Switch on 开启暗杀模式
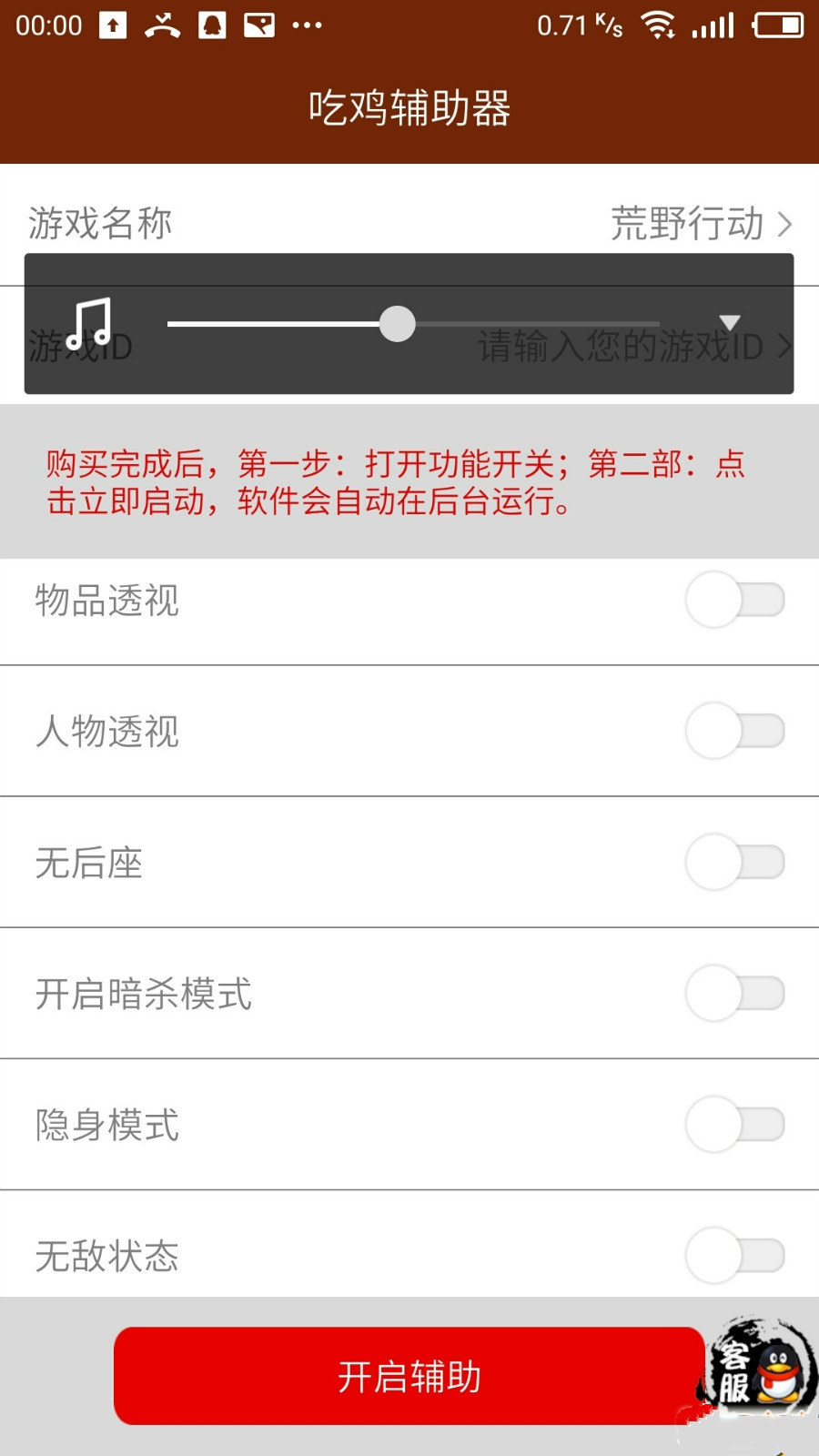 tap(735, 993)
